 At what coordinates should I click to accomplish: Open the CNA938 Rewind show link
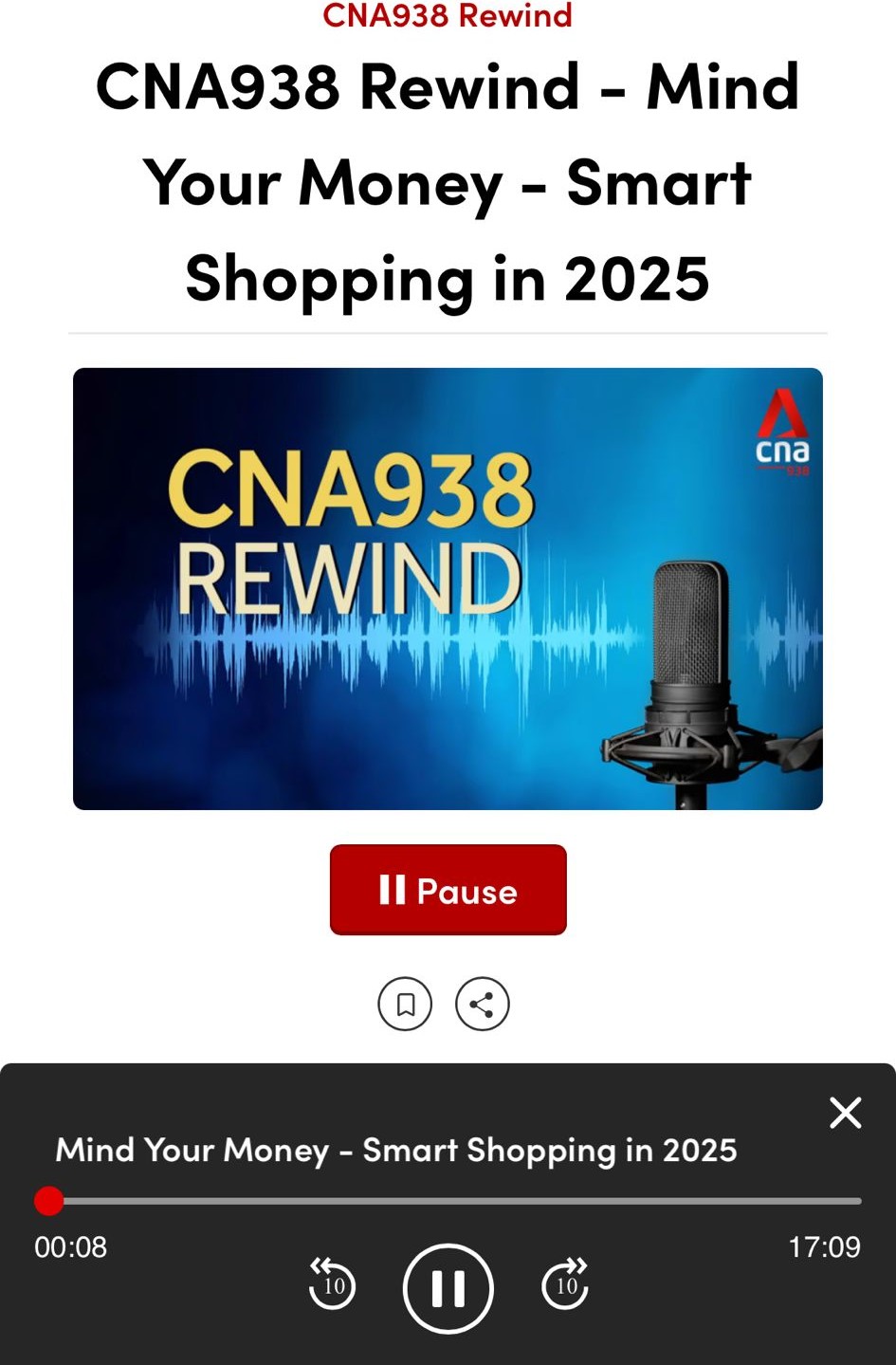coord(448,15)
